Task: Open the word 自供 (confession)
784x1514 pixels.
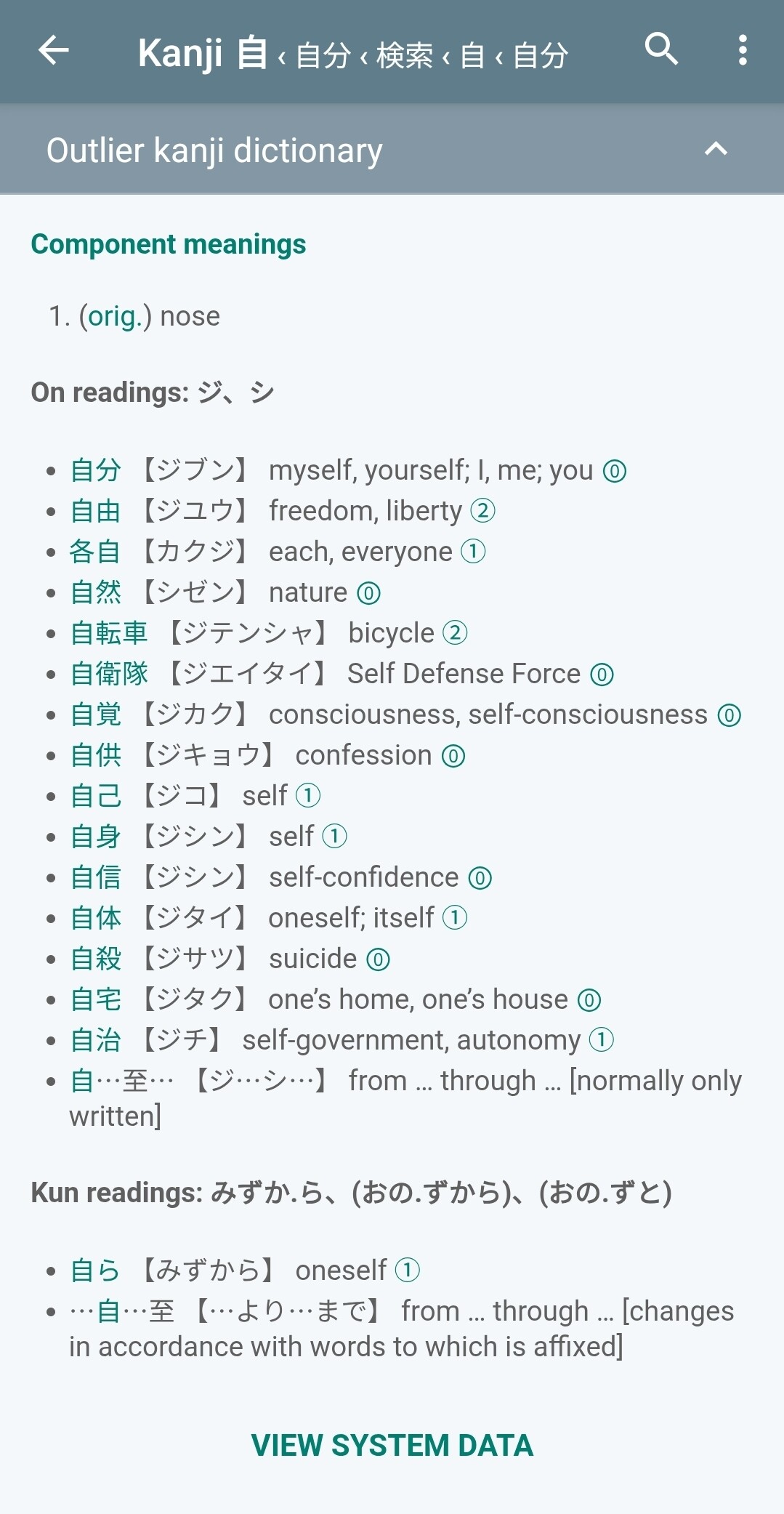Action: [x=95, y=755]
